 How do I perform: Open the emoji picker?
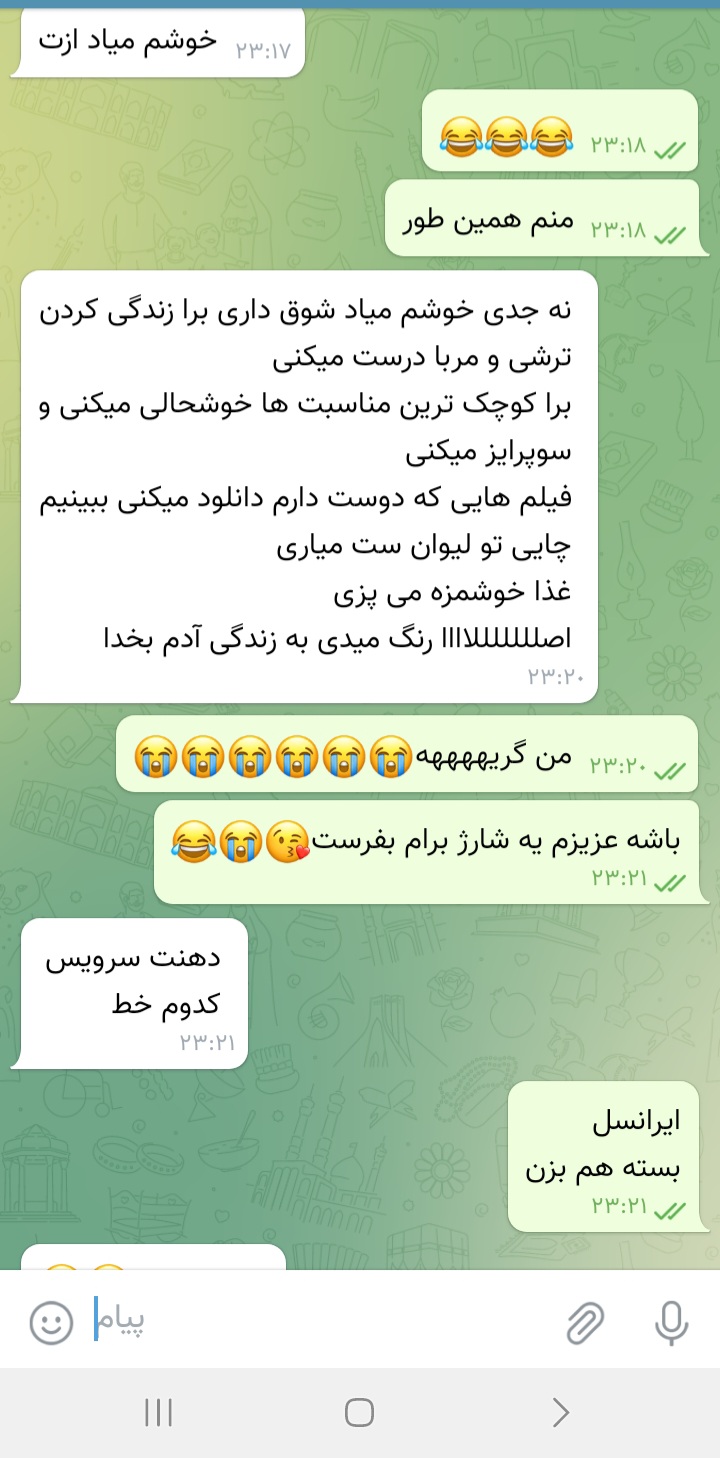[51, 1323]
